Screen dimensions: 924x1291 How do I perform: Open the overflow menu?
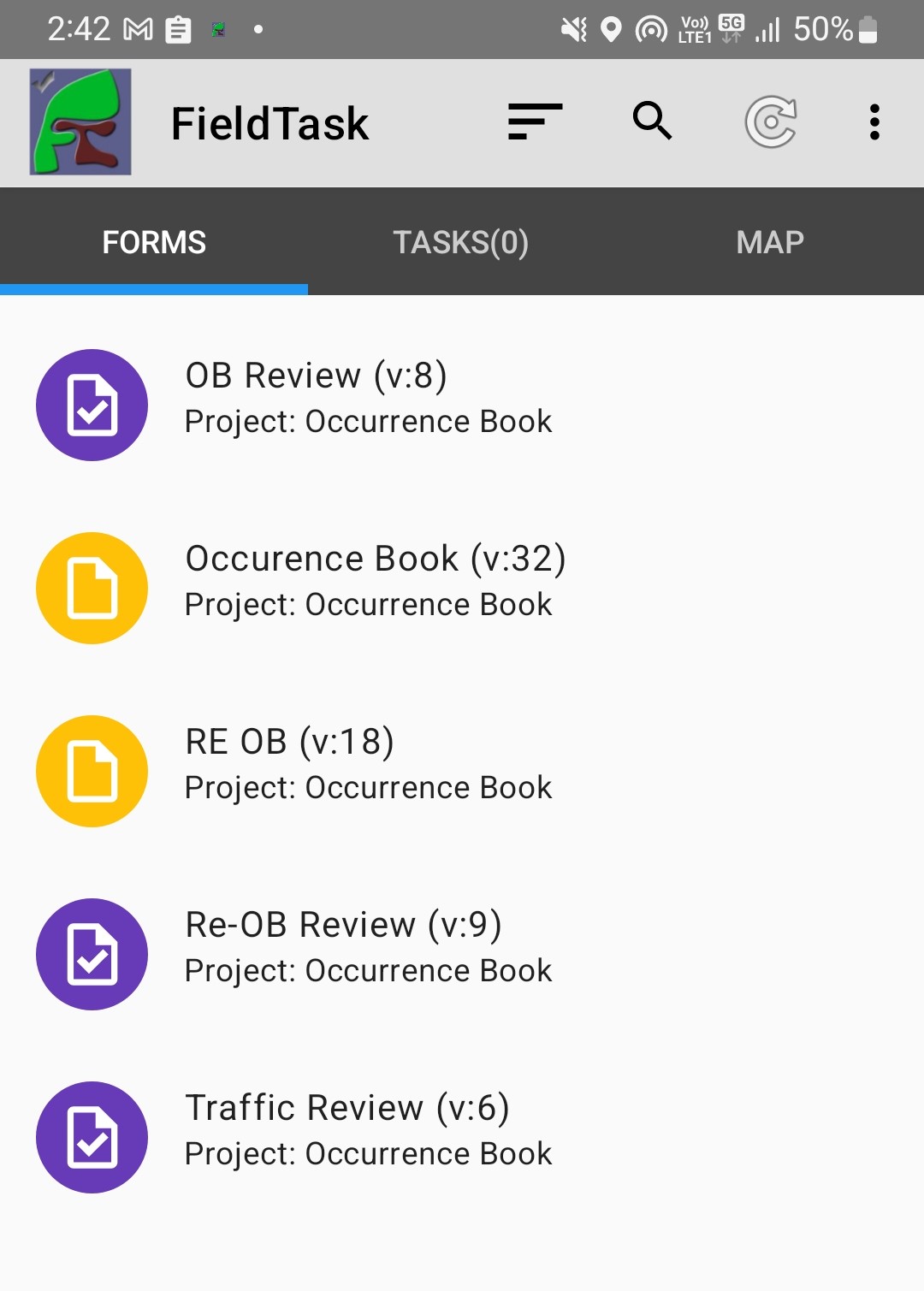coord(874,122)
